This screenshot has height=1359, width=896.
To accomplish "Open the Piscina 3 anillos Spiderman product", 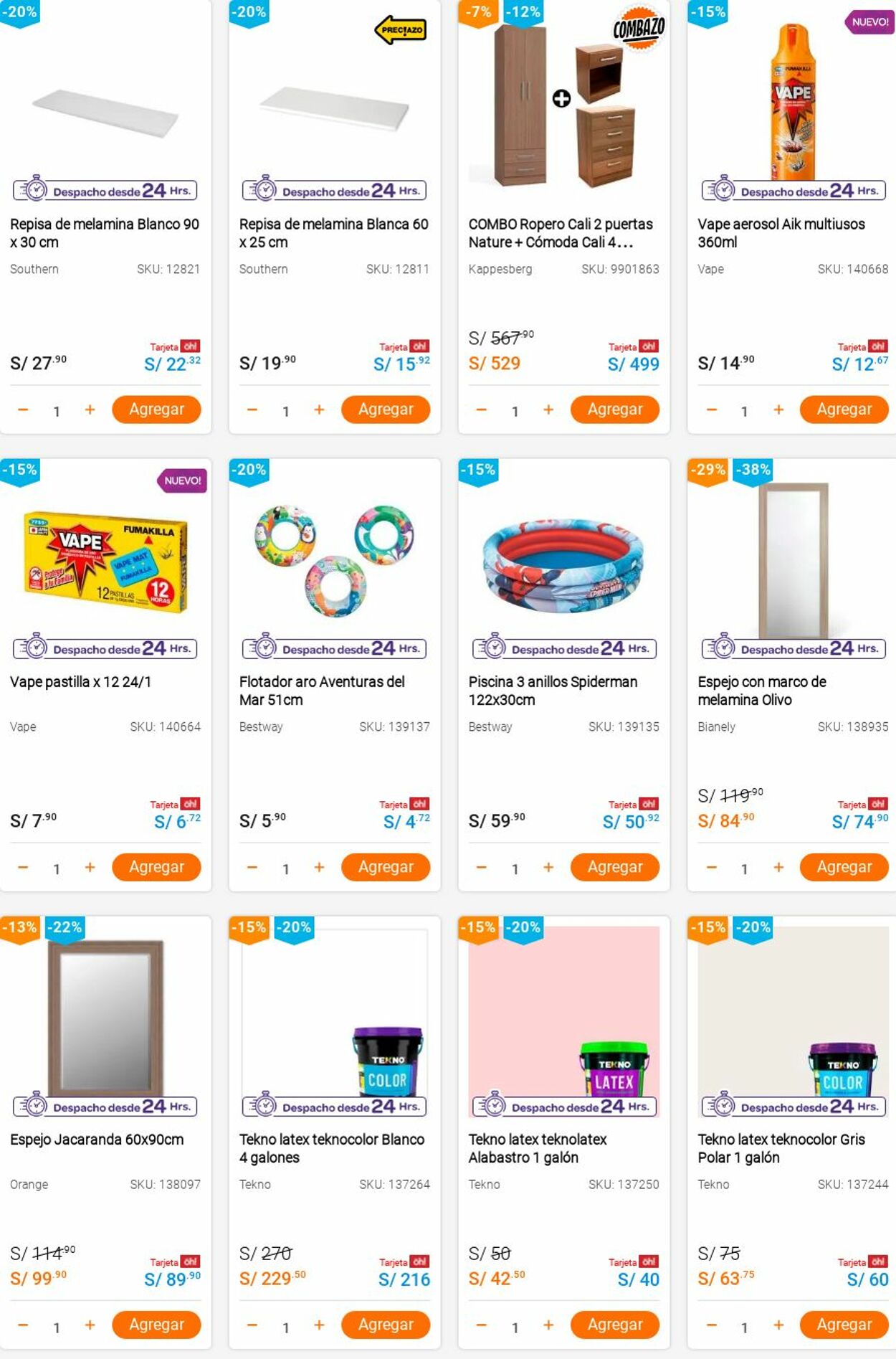I will [x=552, y=690].
